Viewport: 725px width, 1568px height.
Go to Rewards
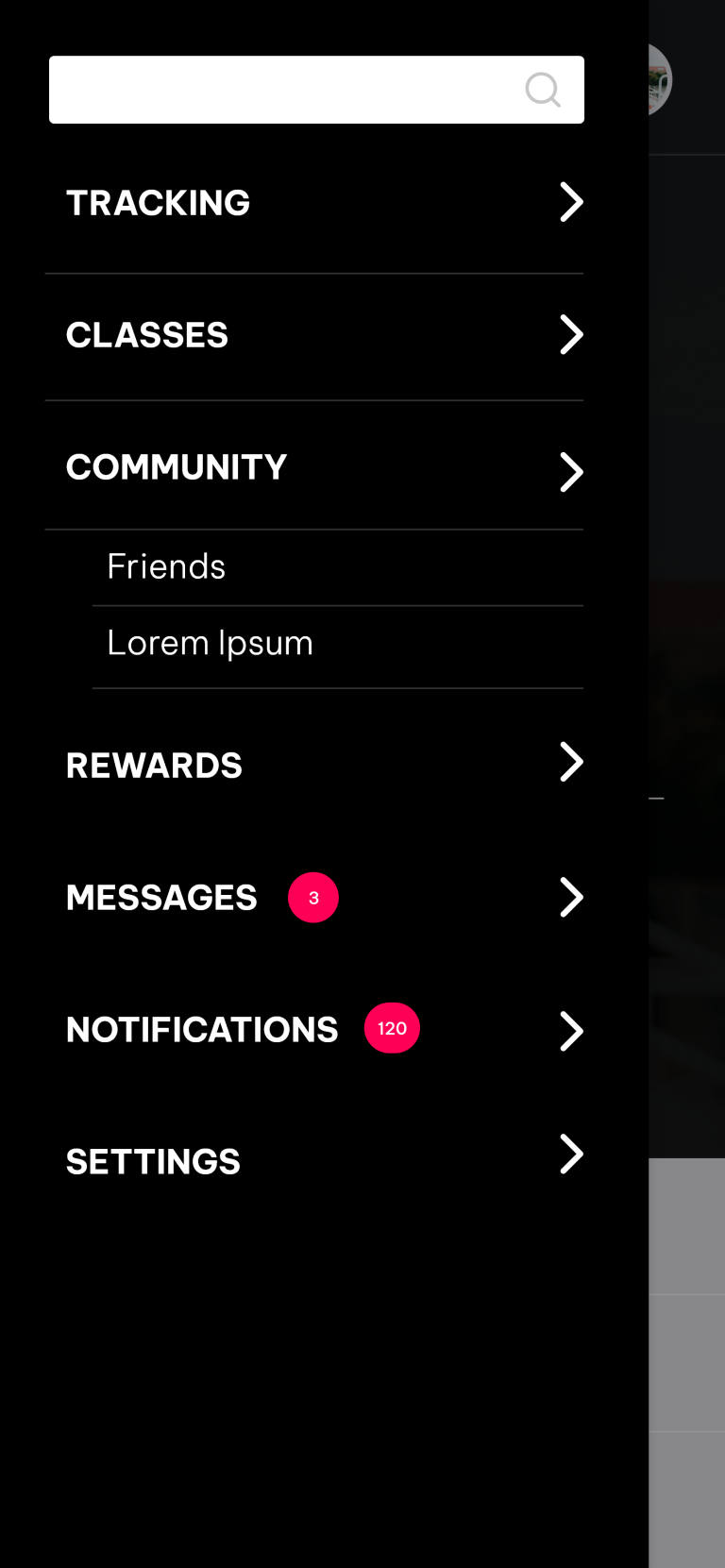[x=314, y=765]
